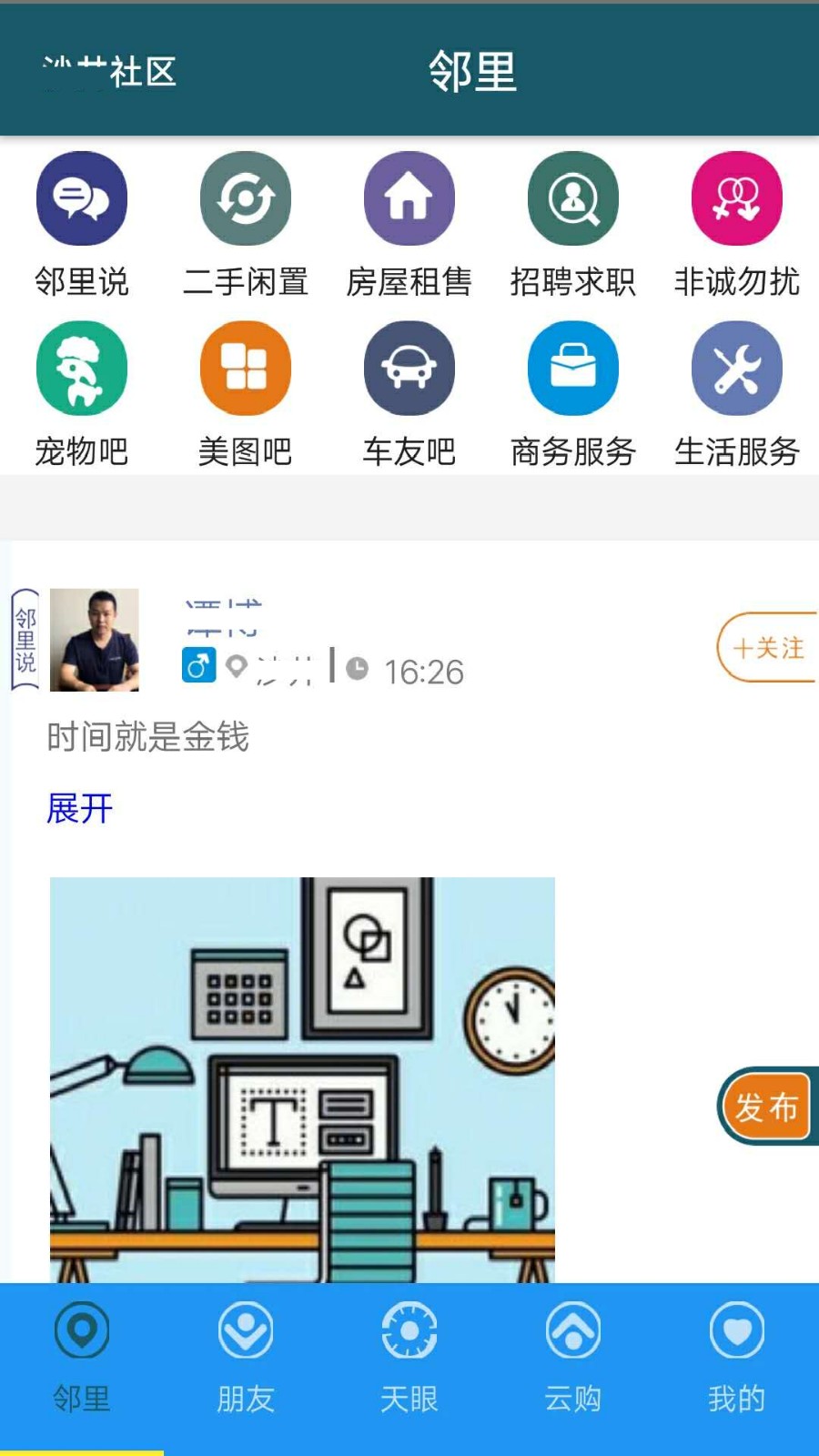Open 商务服务 business services icon
Viewport: 819px width, 1456px height.
pos(571,368)
